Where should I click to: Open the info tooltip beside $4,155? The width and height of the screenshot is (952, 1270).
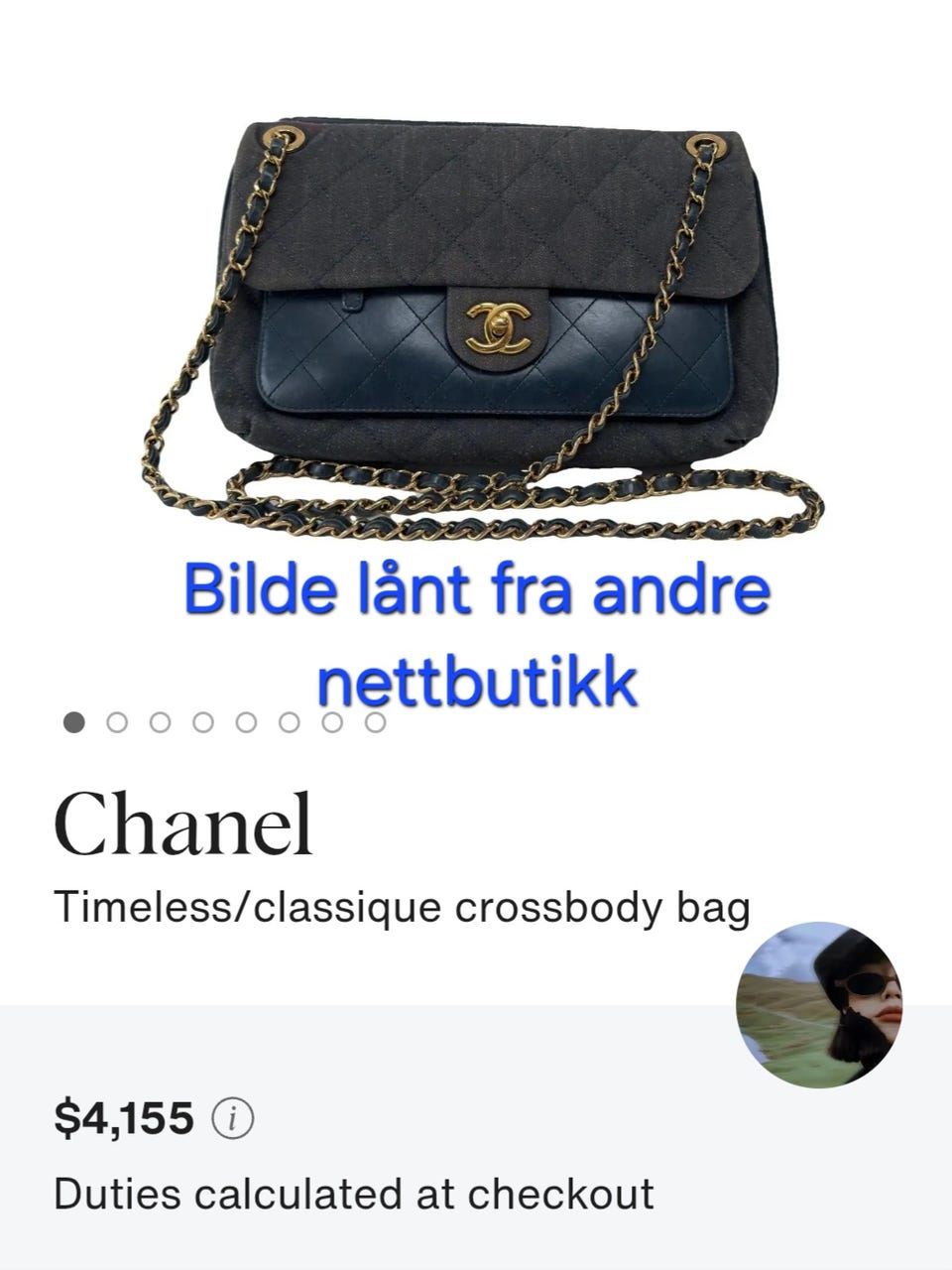(x=234, y=1117)
